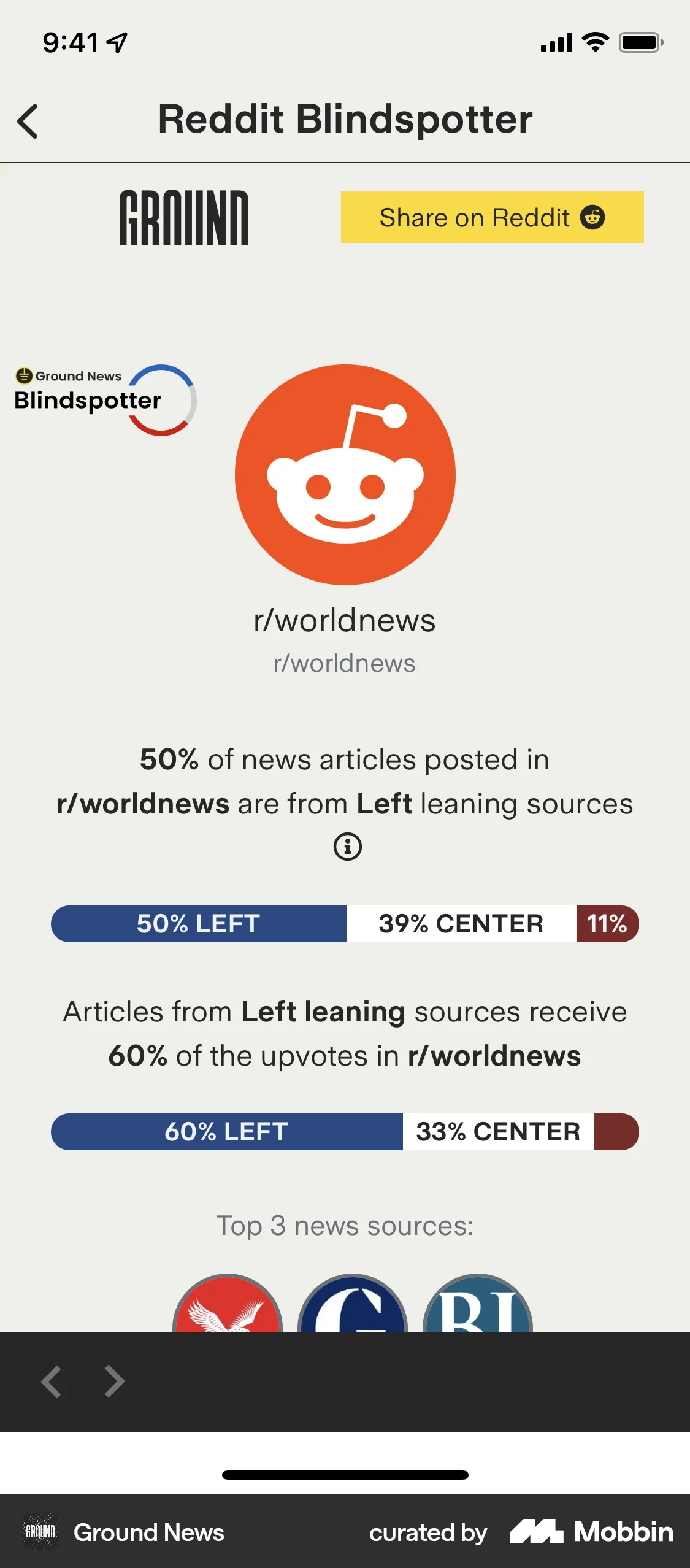This screenshot has width=690, height=1568.
Task: Click the Share on Reddit button
Action: 491,218
